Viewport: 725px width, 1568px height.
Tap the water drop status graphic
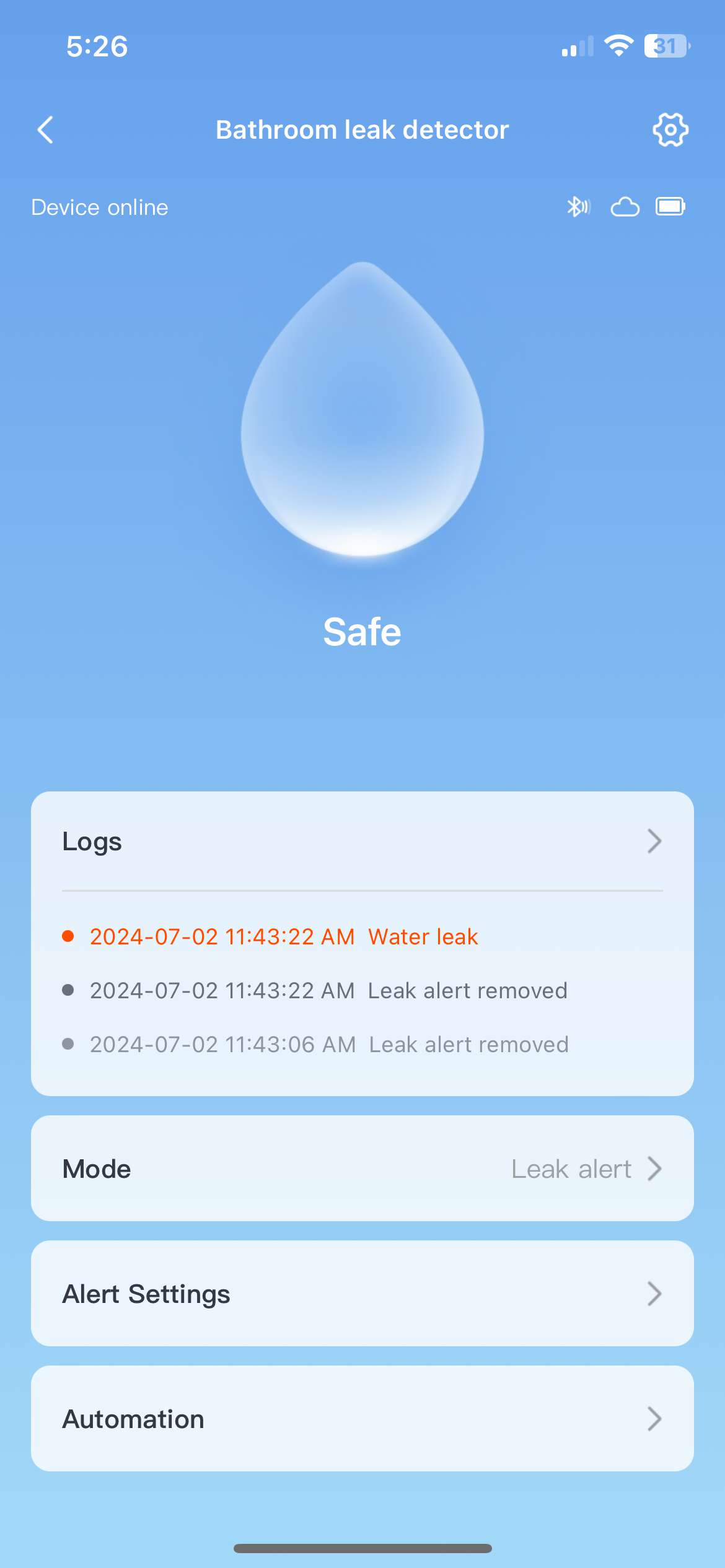(362, 421)
